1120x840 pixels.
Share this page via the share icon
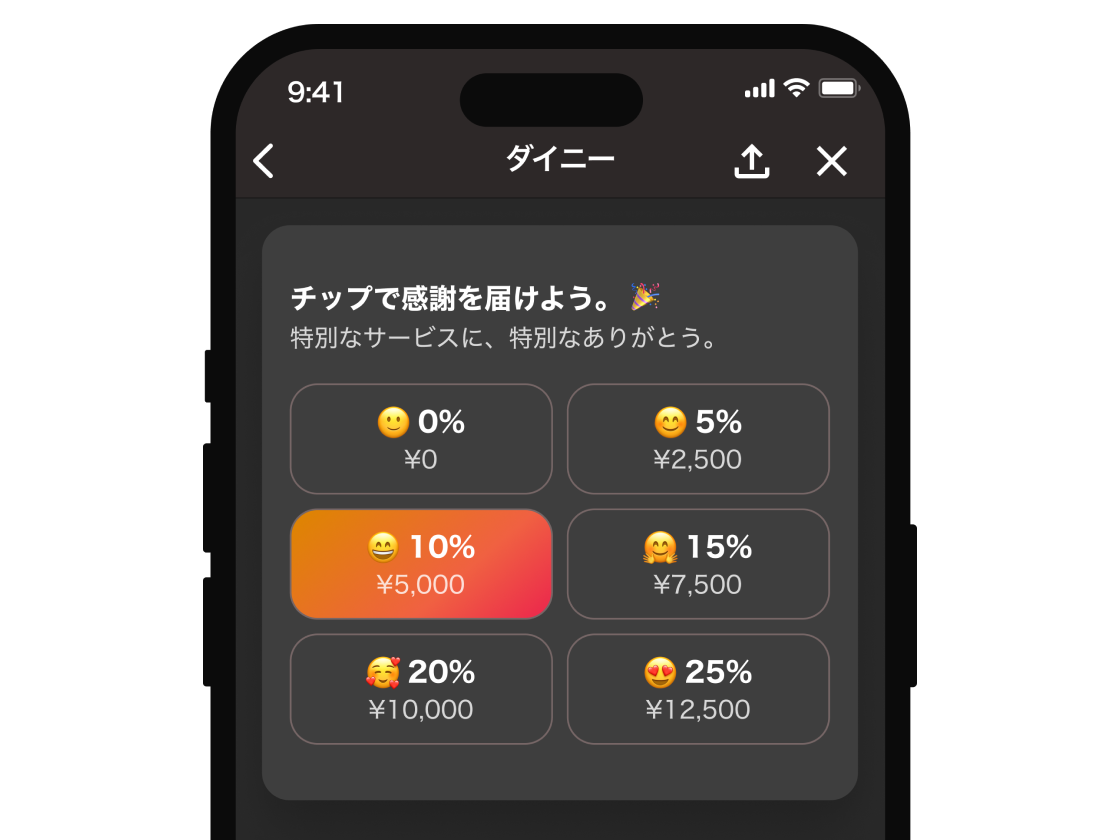pyautogui.click(x=752, y=161)
